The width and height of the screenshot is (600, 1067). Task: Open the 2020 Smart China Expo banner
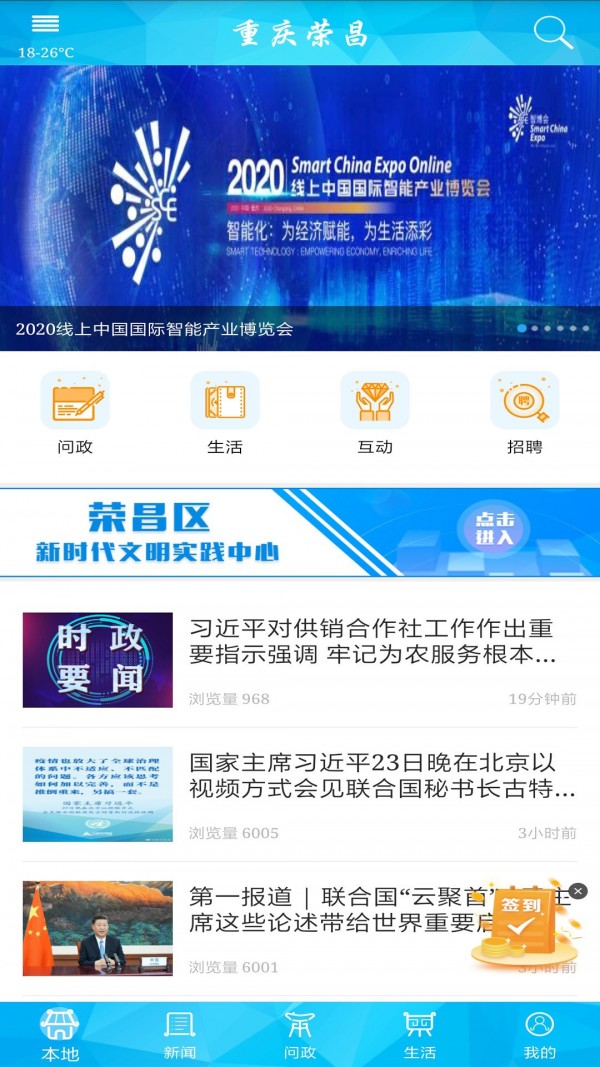tap(300, 200)
